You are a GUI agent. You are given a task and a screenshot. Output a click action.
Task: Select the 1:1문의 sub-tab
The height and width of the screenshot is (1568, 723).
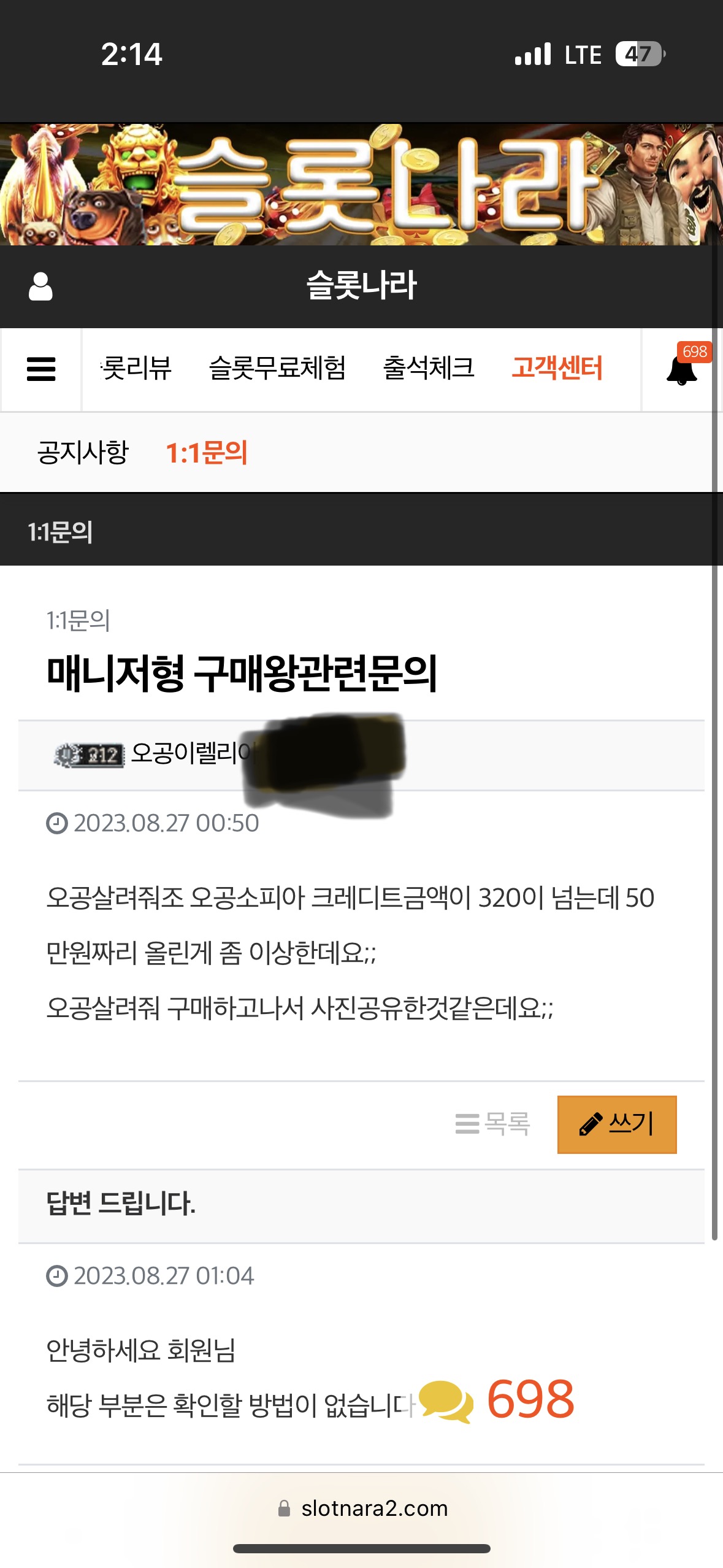point(207,453)
